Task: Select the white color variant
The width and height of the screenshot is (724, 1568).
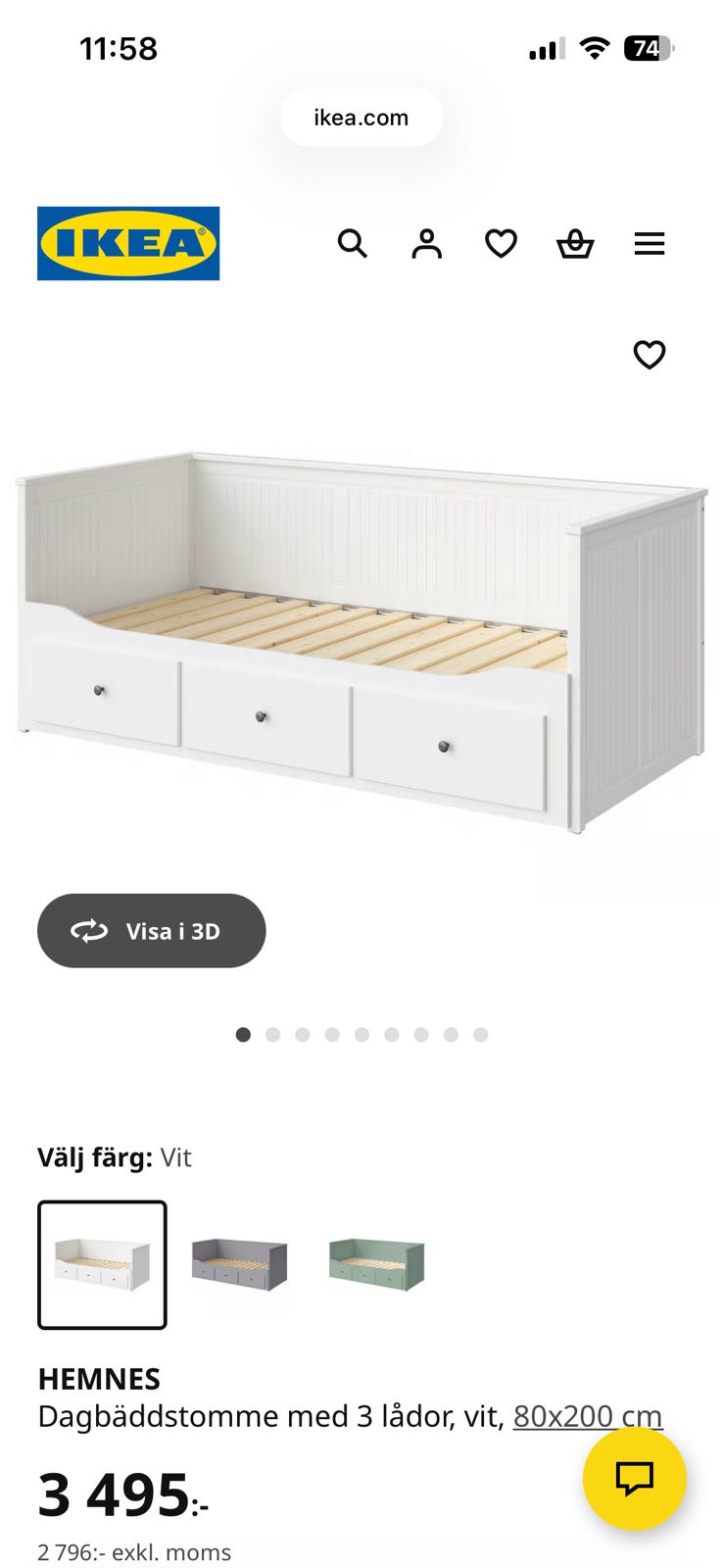Action: 102,1264
